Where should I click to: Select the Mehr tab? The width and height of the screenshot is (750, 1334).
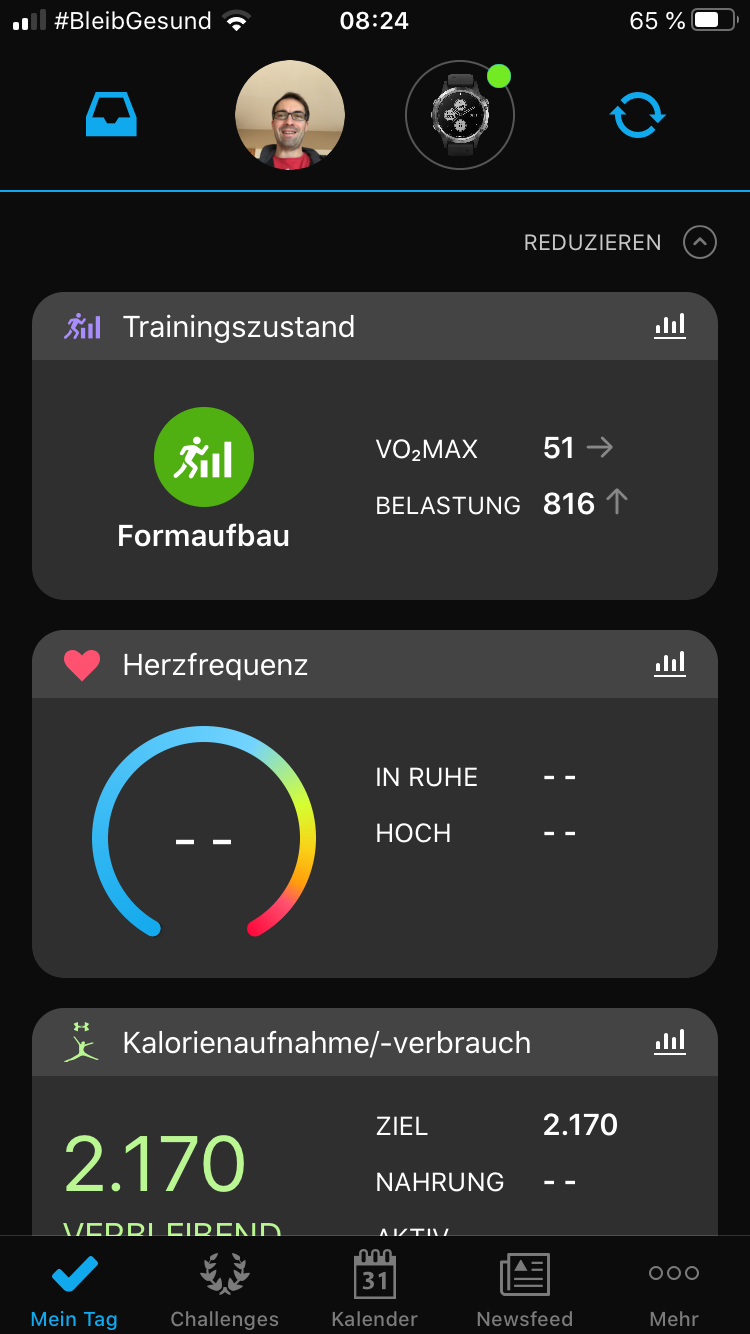click(674, 1288)
